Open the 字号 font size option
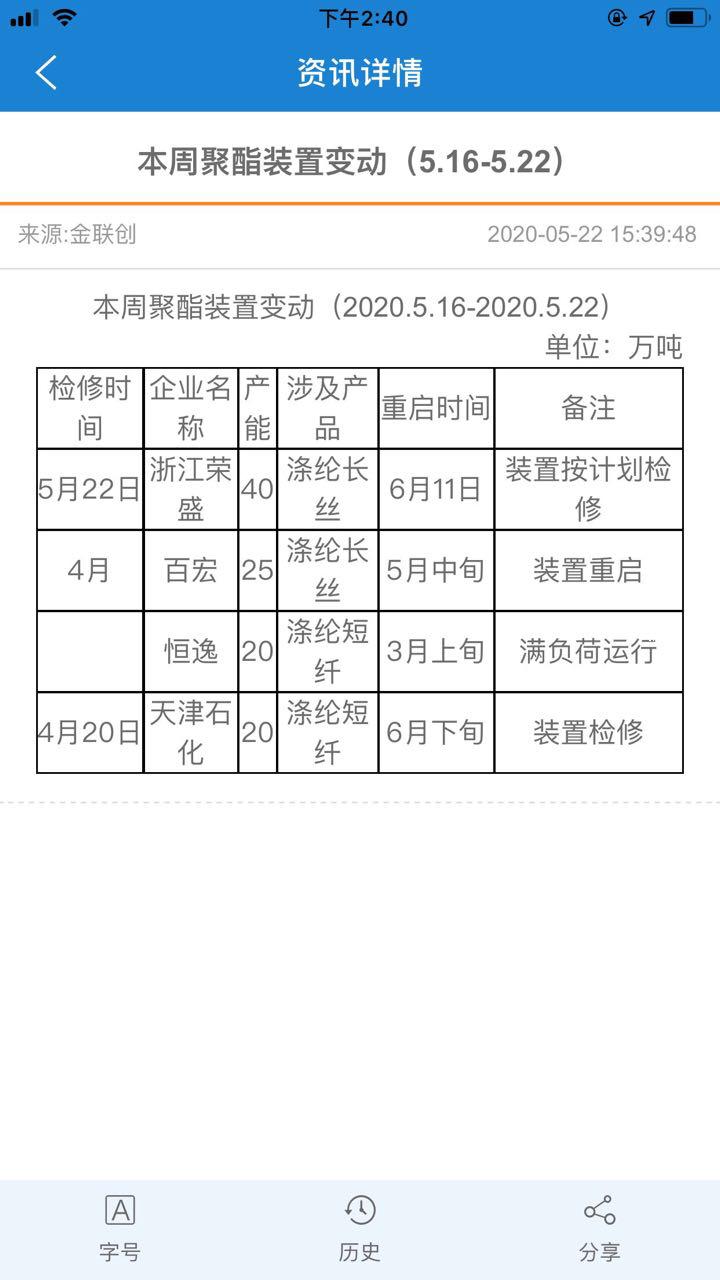The width and height of the screenshot is (720, 1280). (x=120, y=1227)
